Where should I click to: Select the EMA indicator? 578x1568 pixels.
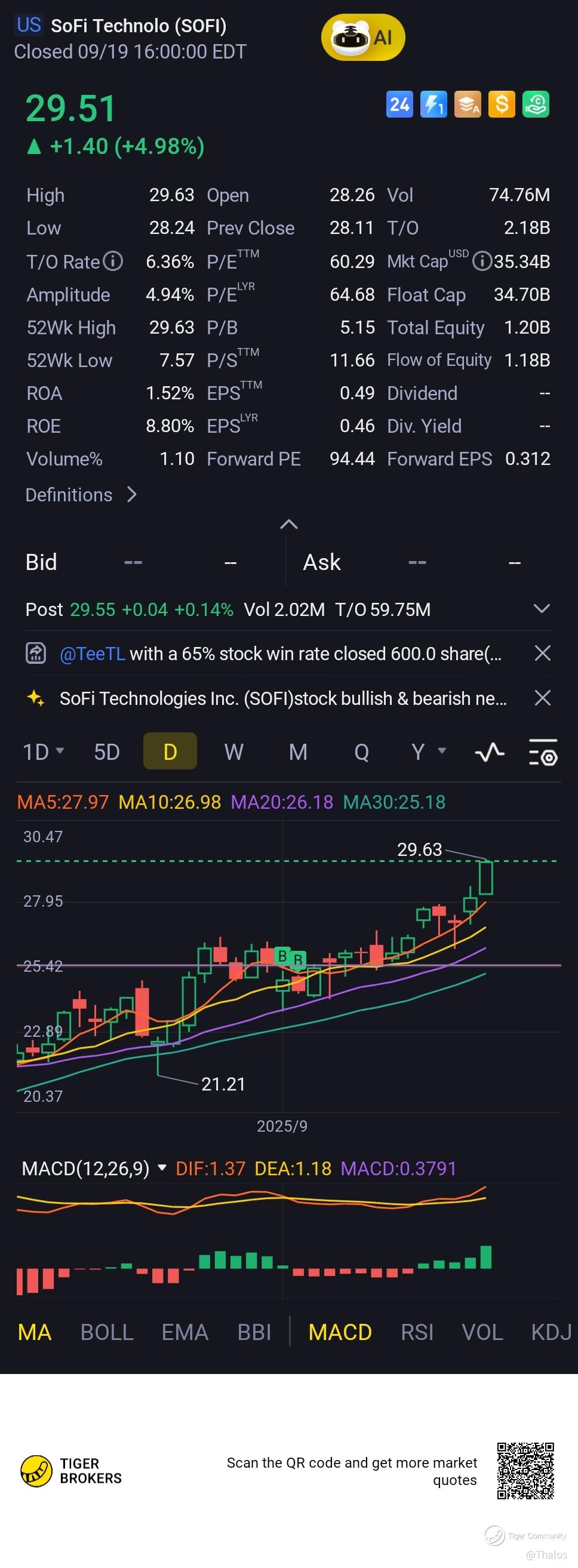(x=185, y=1332)
